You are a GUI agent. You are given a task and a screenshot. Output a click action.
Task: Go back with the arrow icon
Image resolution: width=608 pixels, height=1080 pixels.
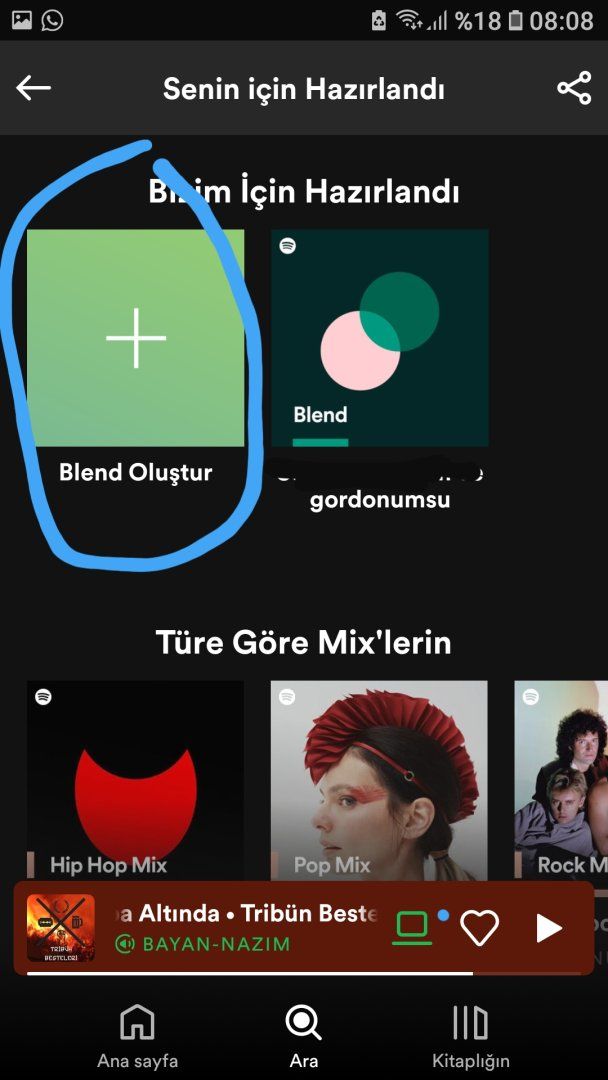click(33, 89)
